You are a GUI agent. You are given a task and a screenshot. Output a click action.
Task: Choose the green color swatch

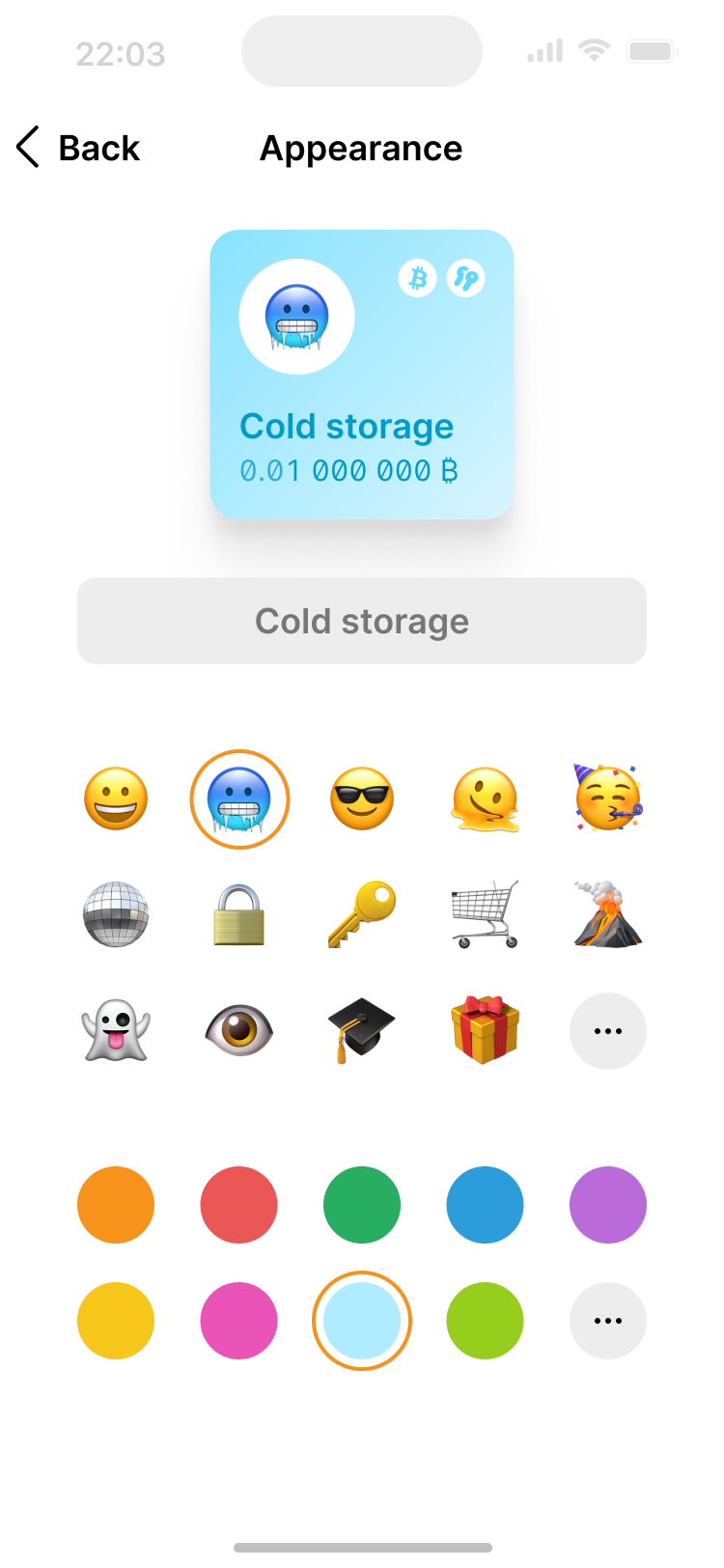click(x=362, y=1205)
